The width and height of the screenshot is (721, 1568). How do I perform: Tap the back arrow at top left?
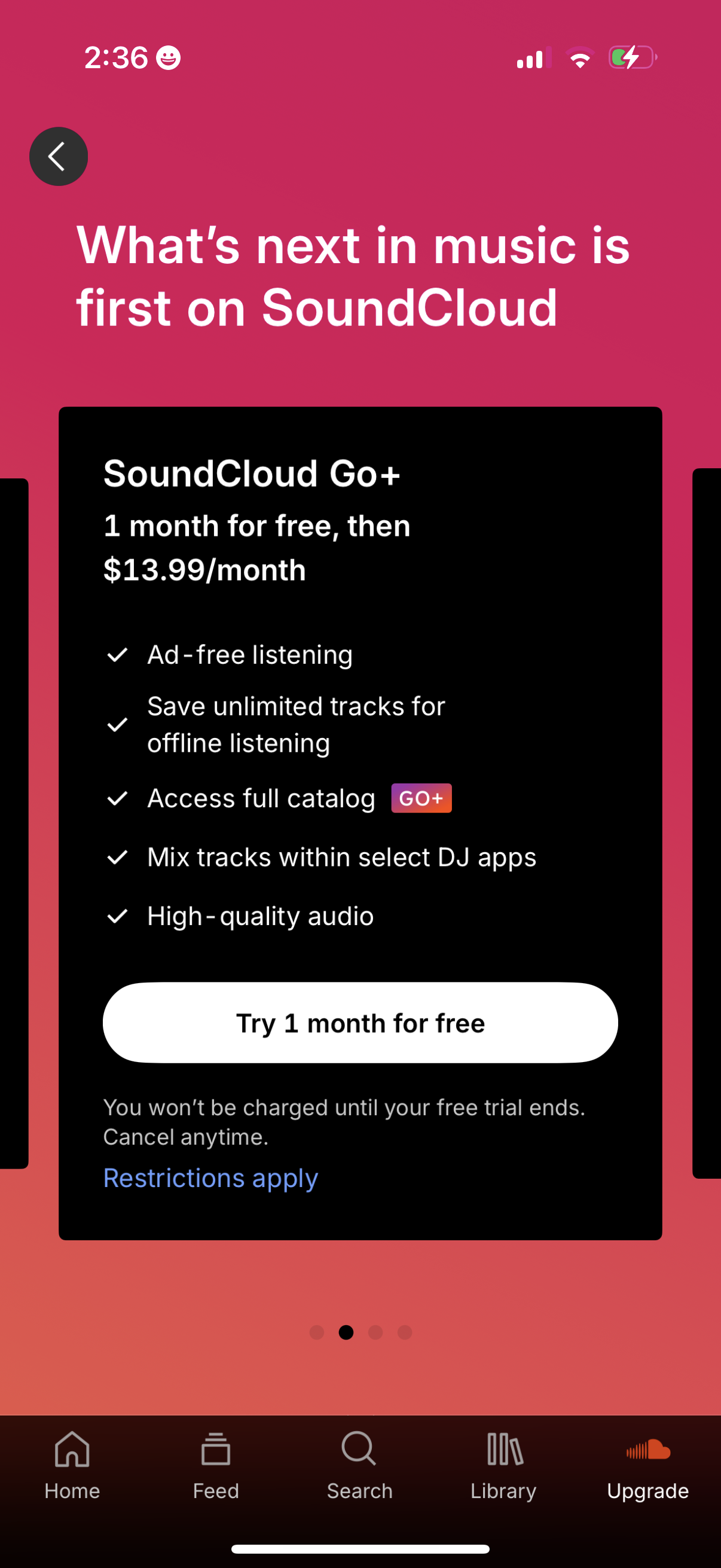(x=59, y=157)
